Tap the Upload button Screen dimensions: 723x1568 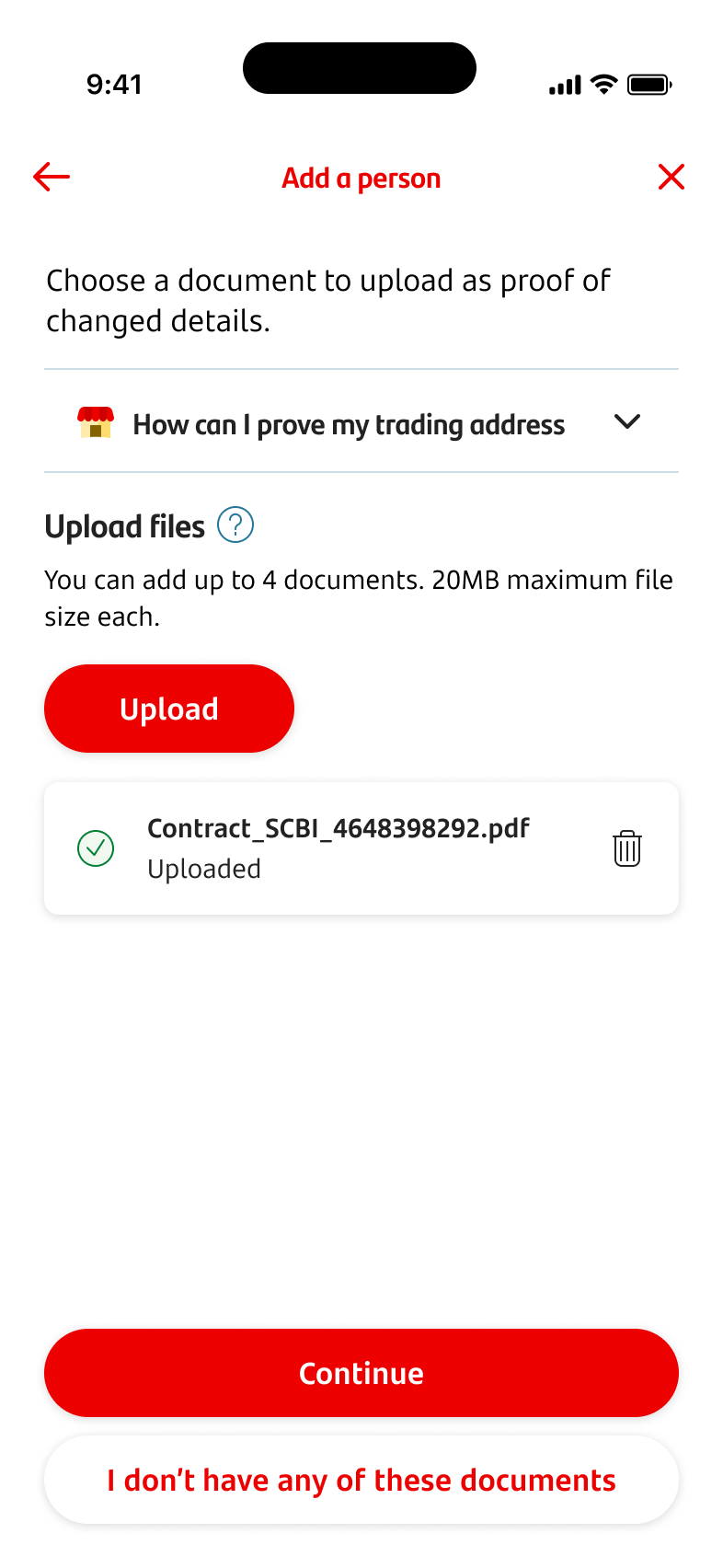coord(169,709)
